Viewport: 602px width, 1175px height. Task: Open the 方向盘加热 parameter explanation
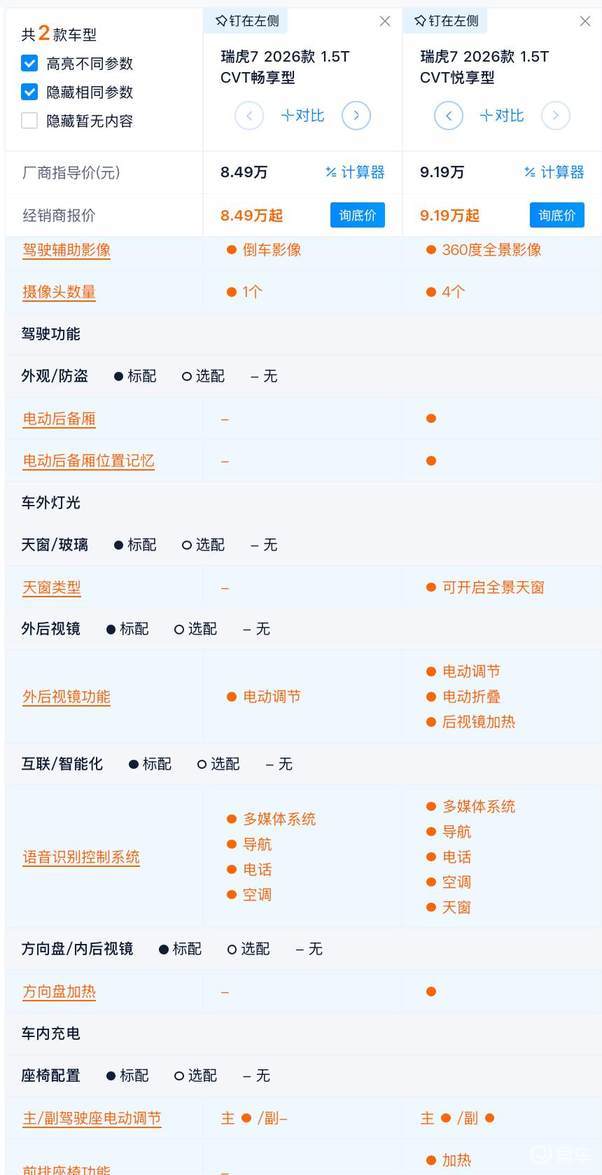pos(59,992)
